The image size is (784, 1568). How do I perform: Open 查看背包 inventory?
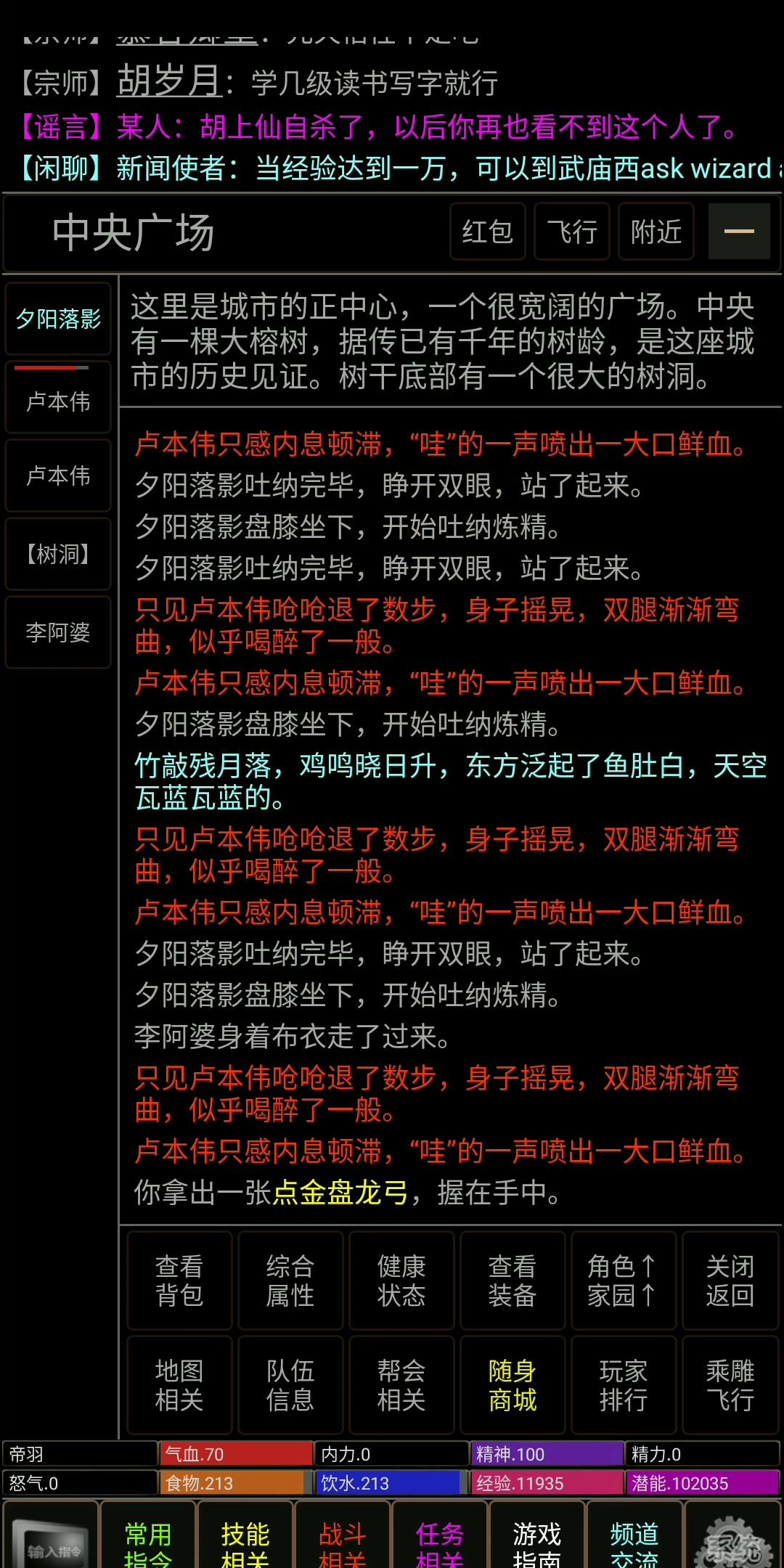179,1281
